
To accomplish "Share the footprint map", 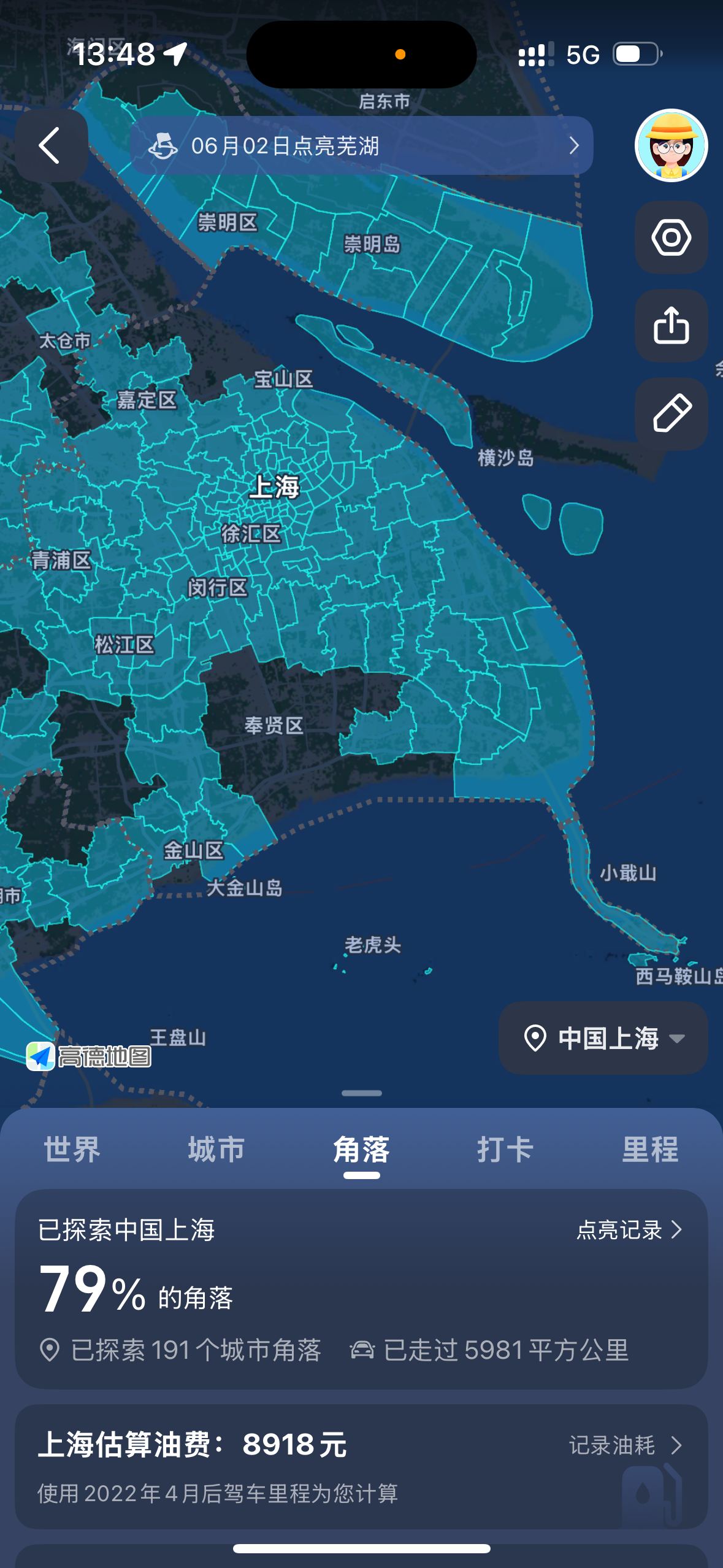I will pos(671,326).
